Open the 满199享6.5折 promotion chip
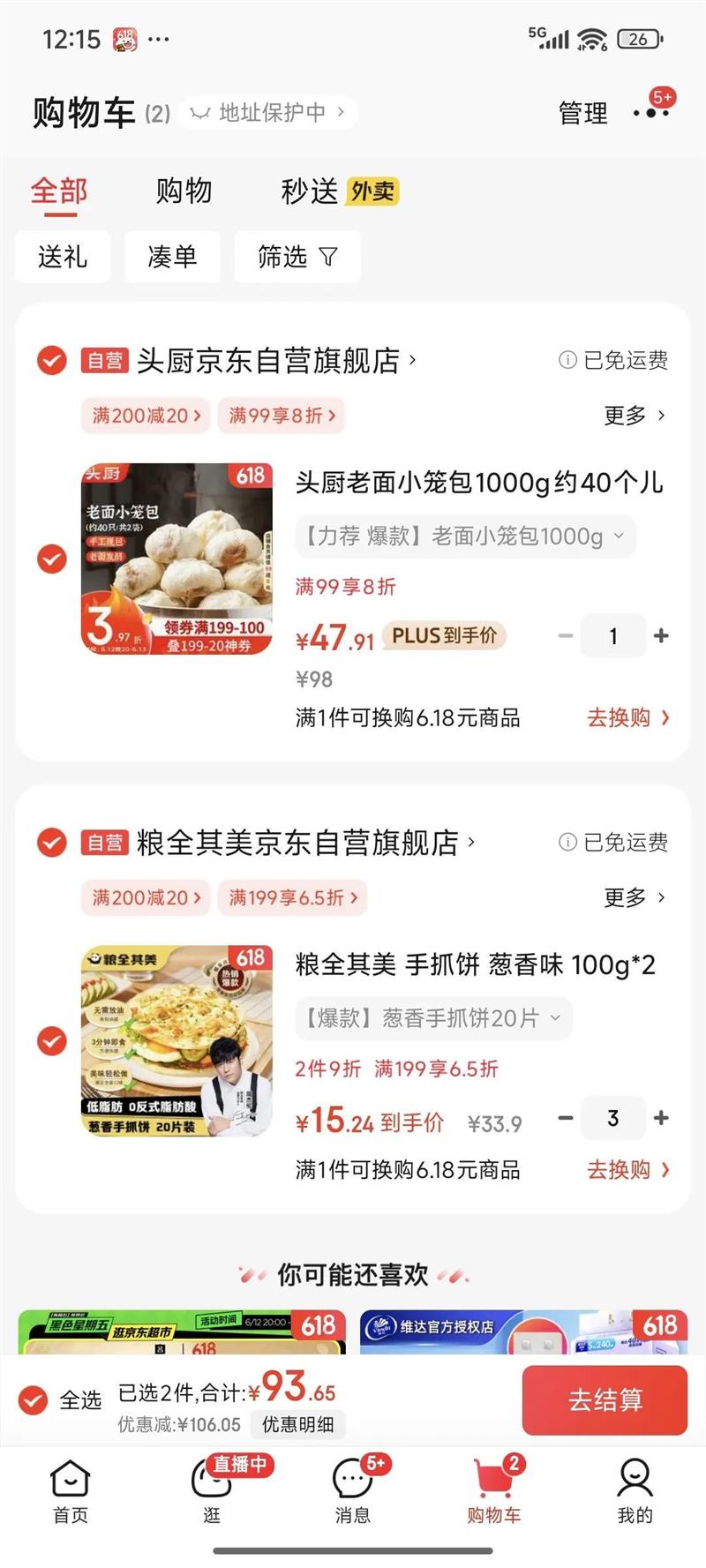Image resolution: width=706 pixels, height=1568 pixels. click(292, 897)
